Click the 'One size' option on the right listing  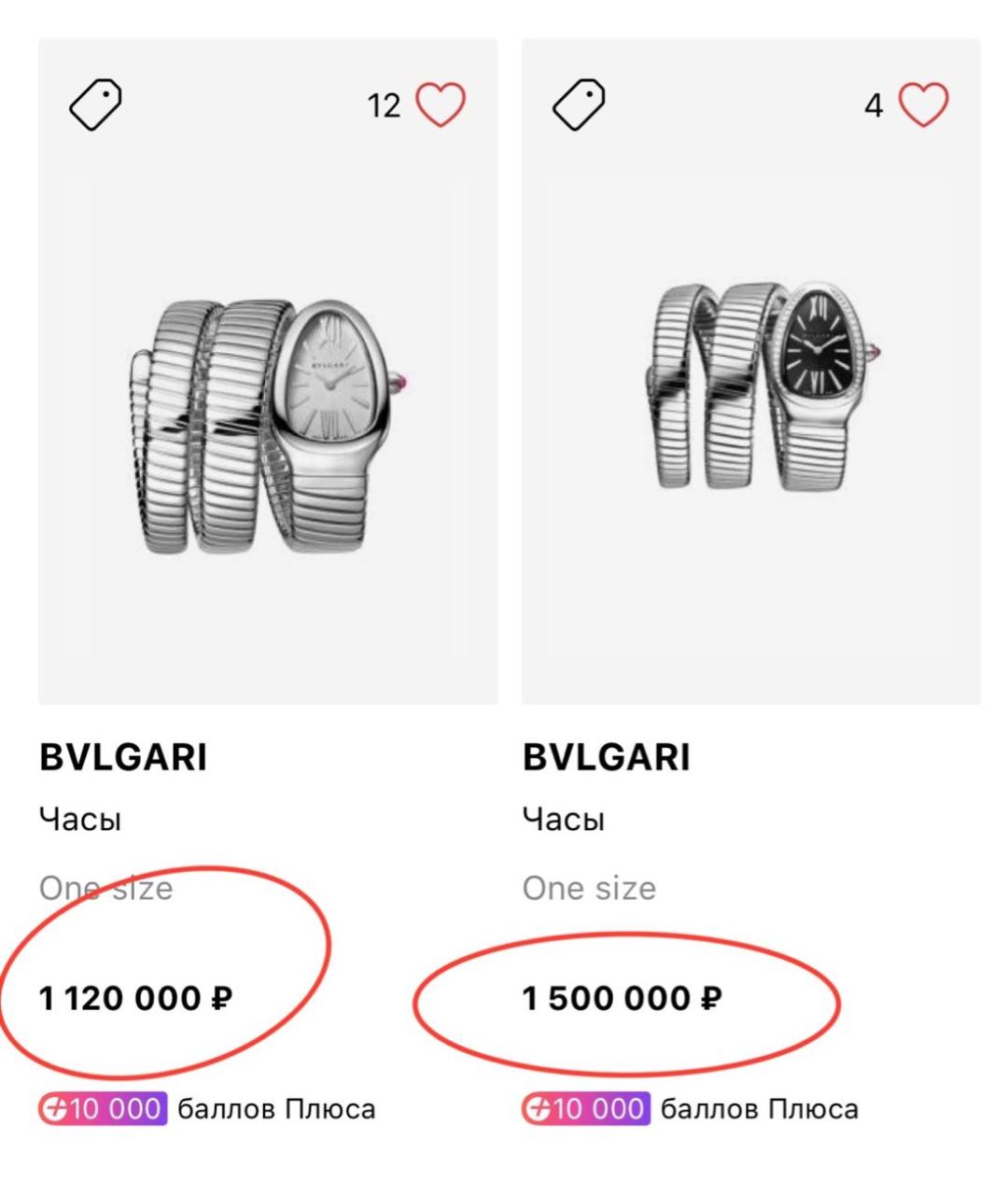click(590, 888)
